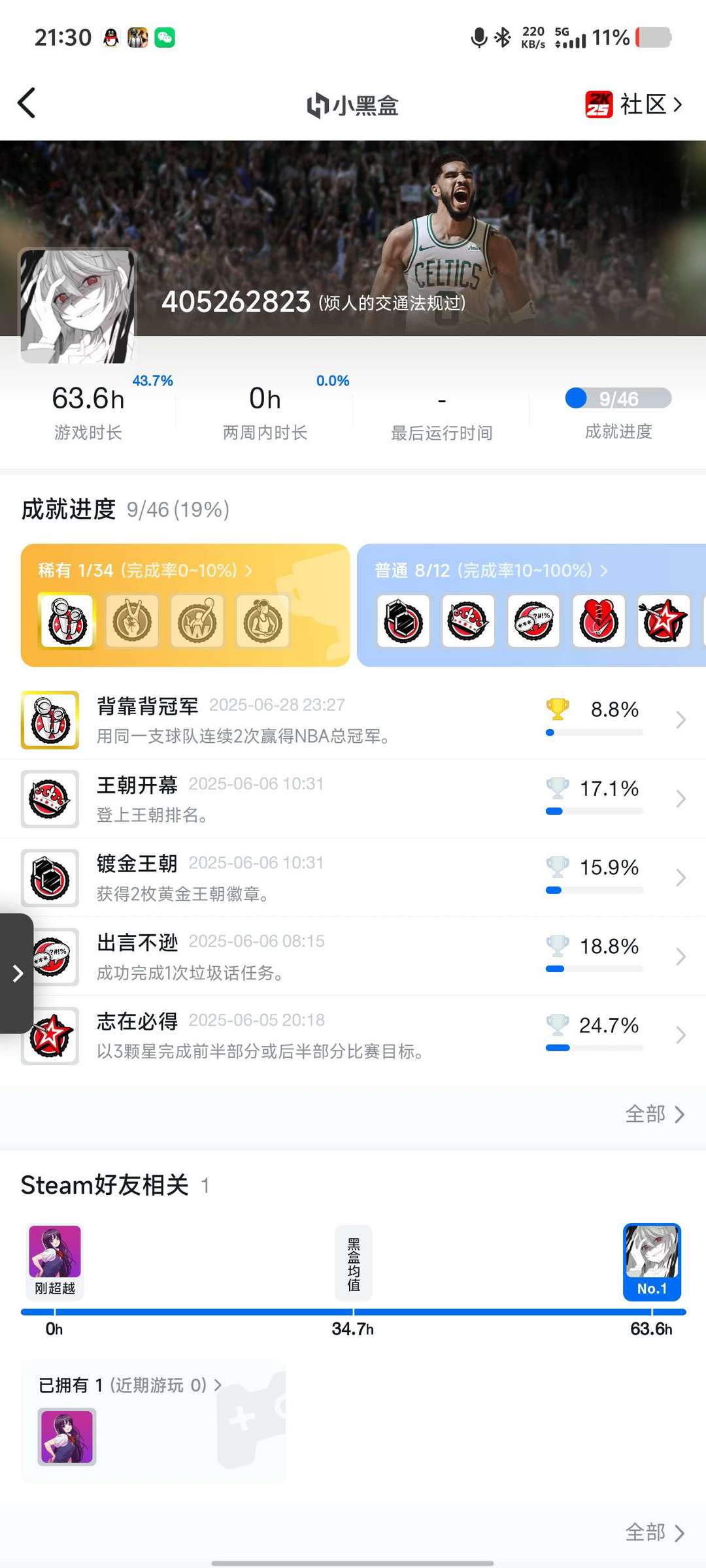Expand the 已拥有 owned games list

click(127, 1384)
